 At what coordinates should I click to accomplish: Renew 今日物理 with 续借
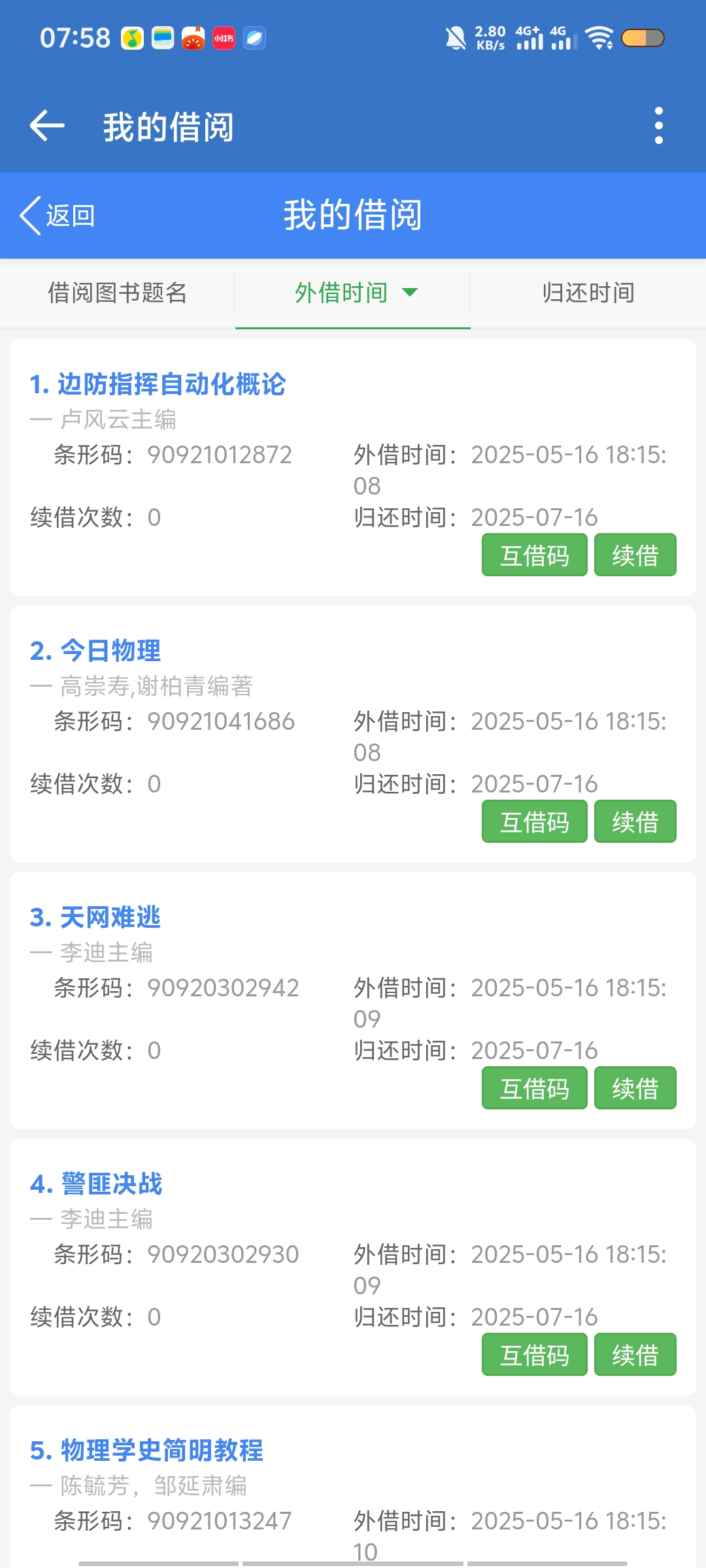tap(635, 822)
